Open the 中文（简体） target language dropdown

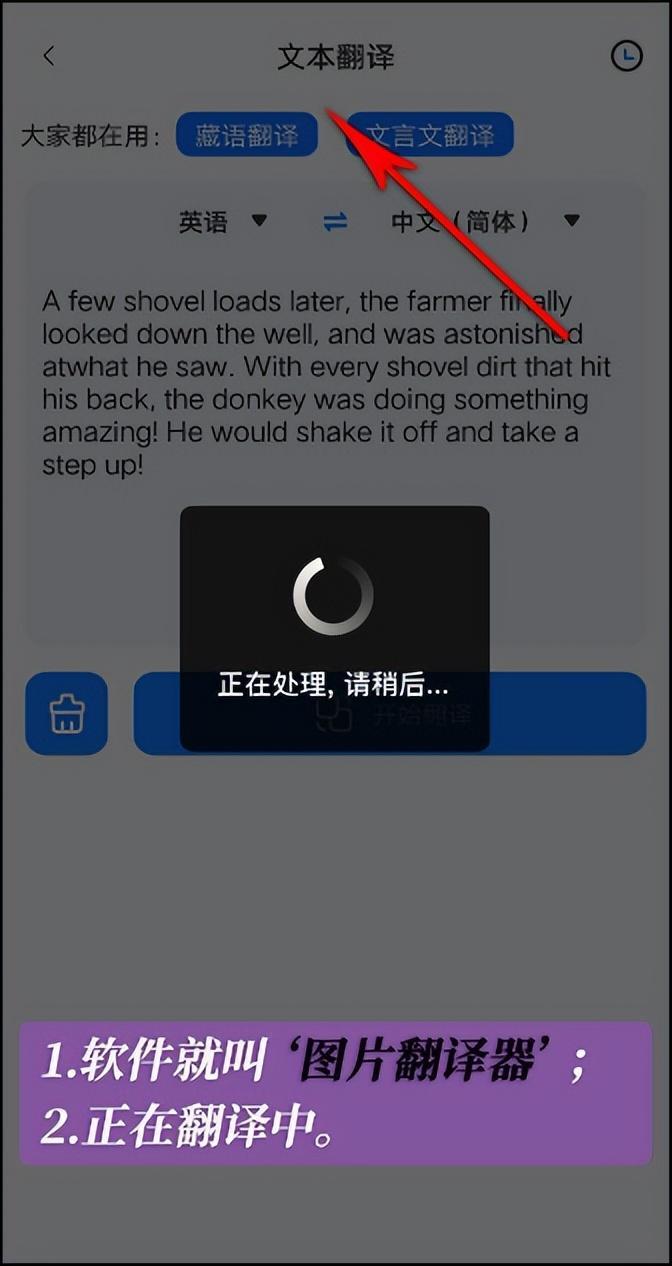tap(485, 222)
